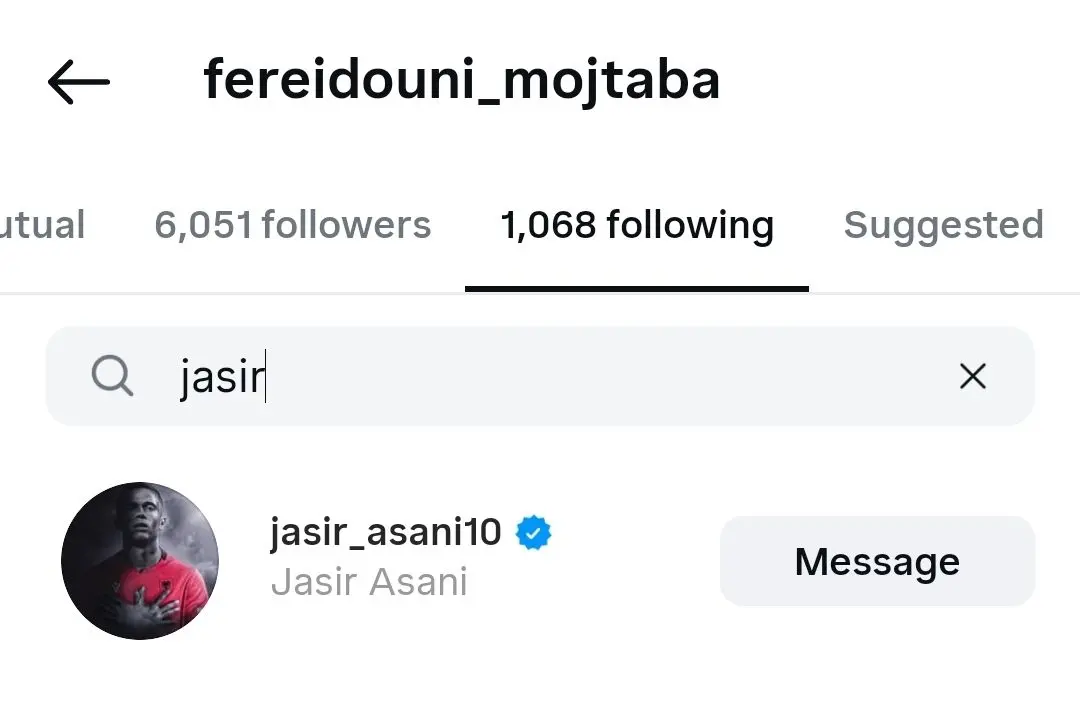Open the Suggested tab

point(943,225)
